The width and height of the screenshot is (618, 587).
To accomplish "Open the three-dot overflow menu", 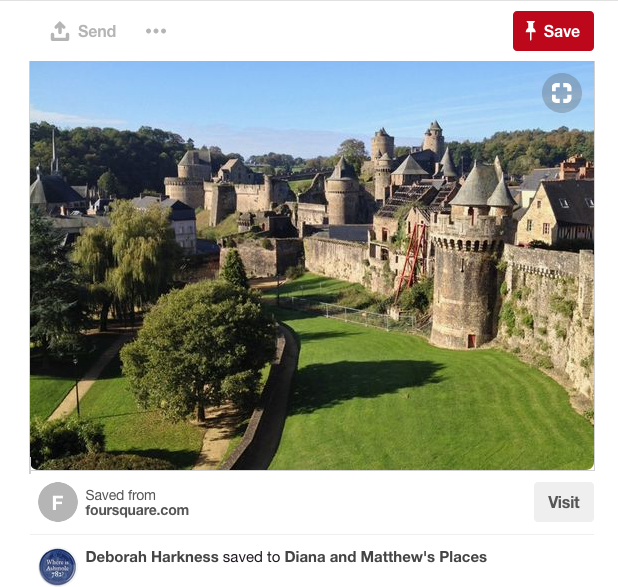I will 156,31.
